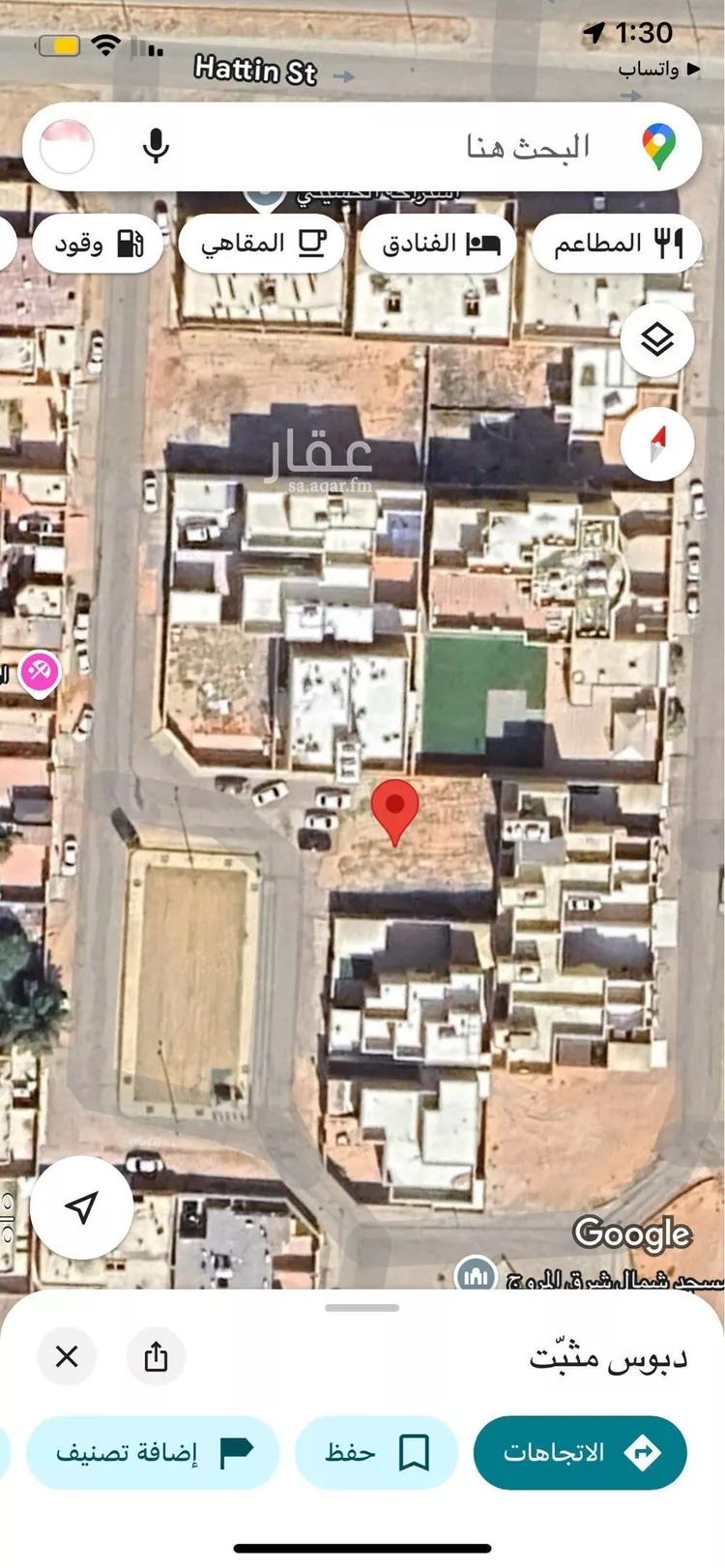Viewport: 725px width, 1568px height.
Task: Open the map layers button
Action: click(657, 340)
